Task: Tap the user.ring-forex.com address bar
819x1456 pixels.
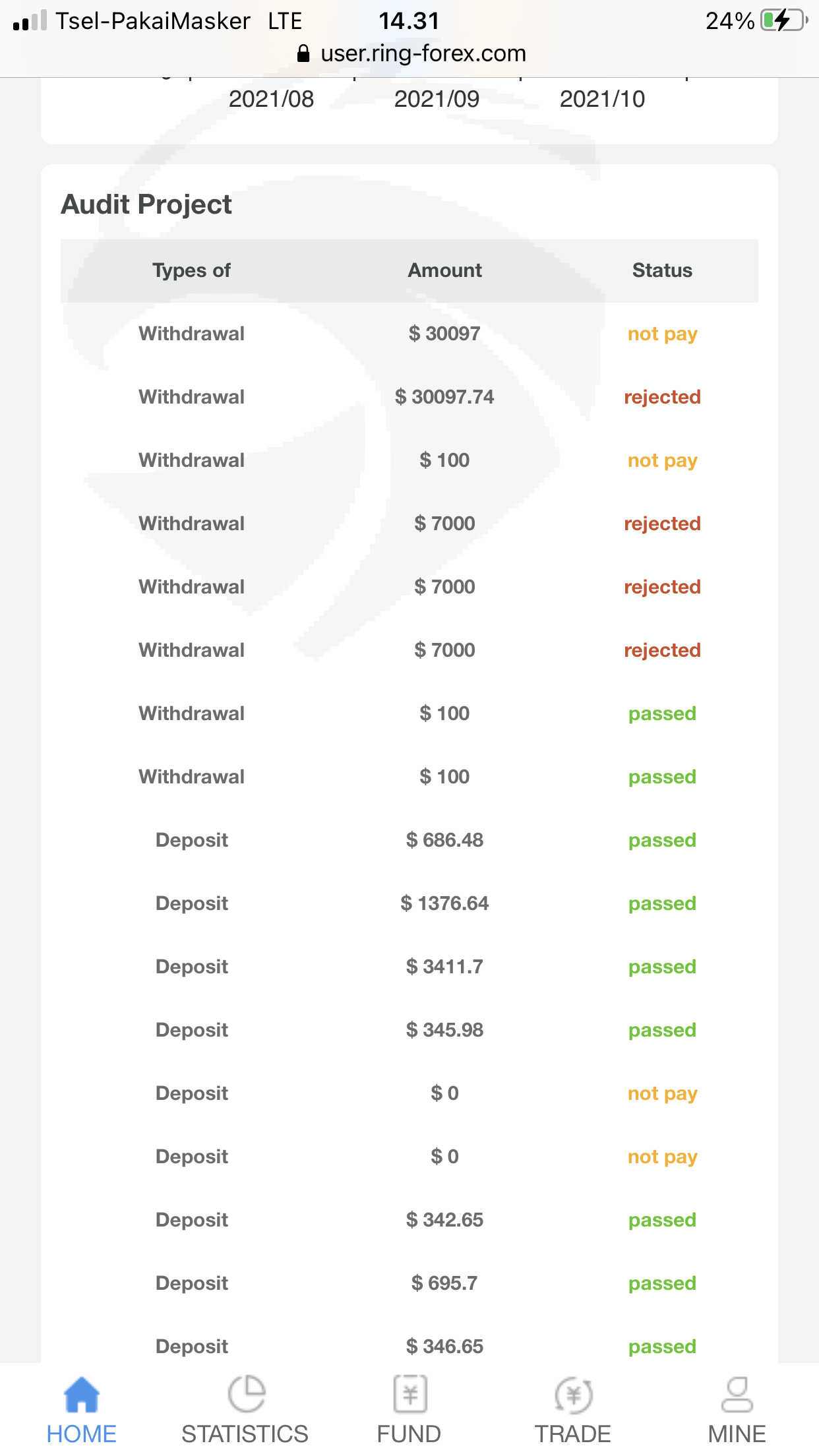Action: coord(411,53)
